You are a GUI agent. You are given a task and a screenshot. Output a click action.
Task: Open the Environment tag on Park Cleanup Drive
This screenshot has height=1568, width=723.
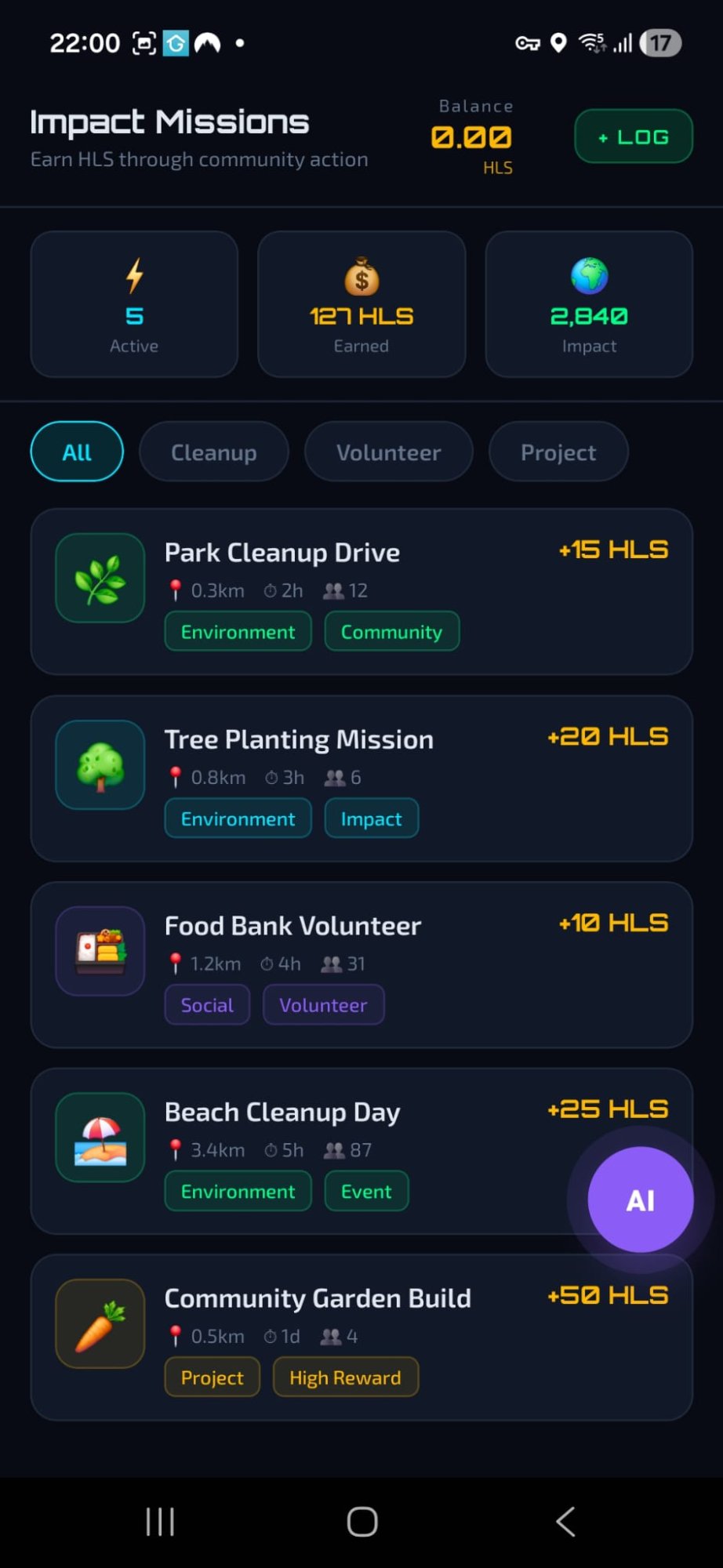click(238, 631)
